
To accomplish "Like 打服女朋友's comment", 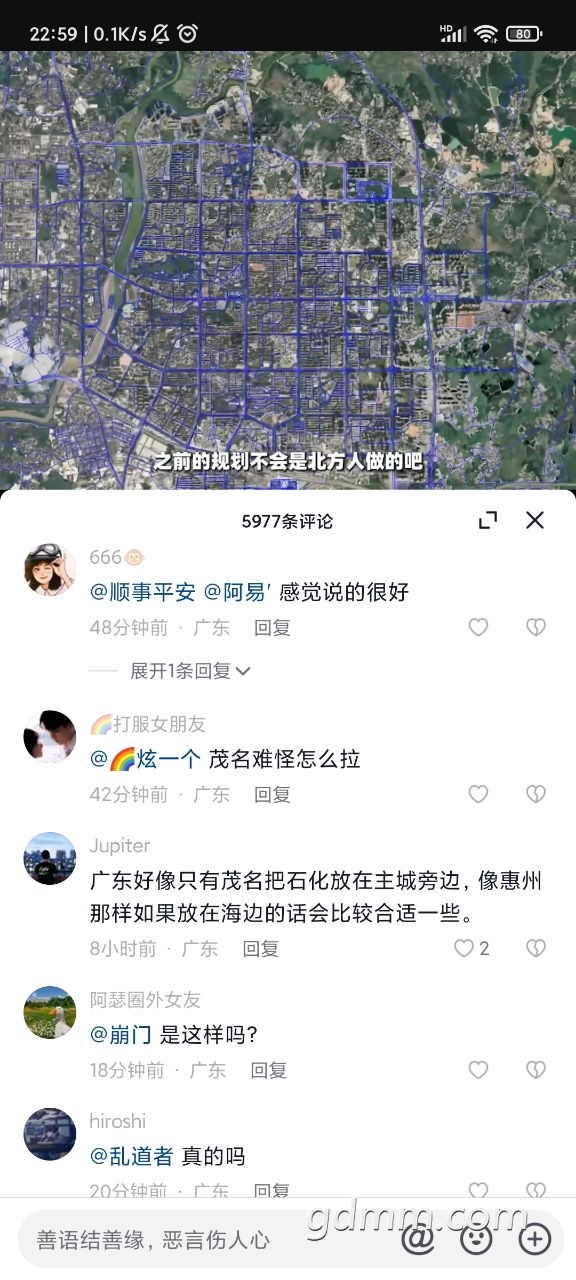I will click(x=479, y=794).
